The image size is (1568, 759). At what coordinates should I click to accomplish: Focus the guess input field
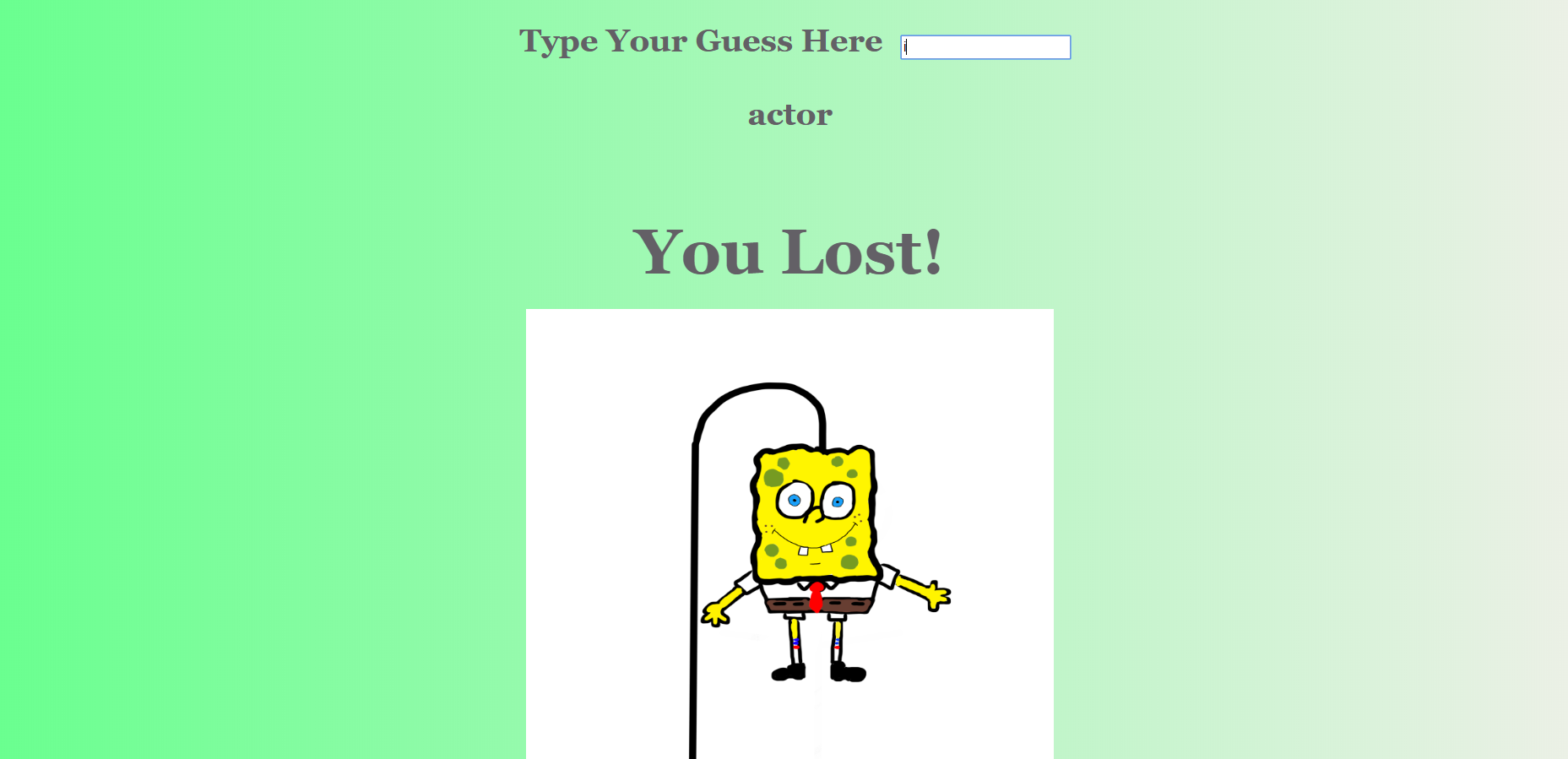pos(985,47)
